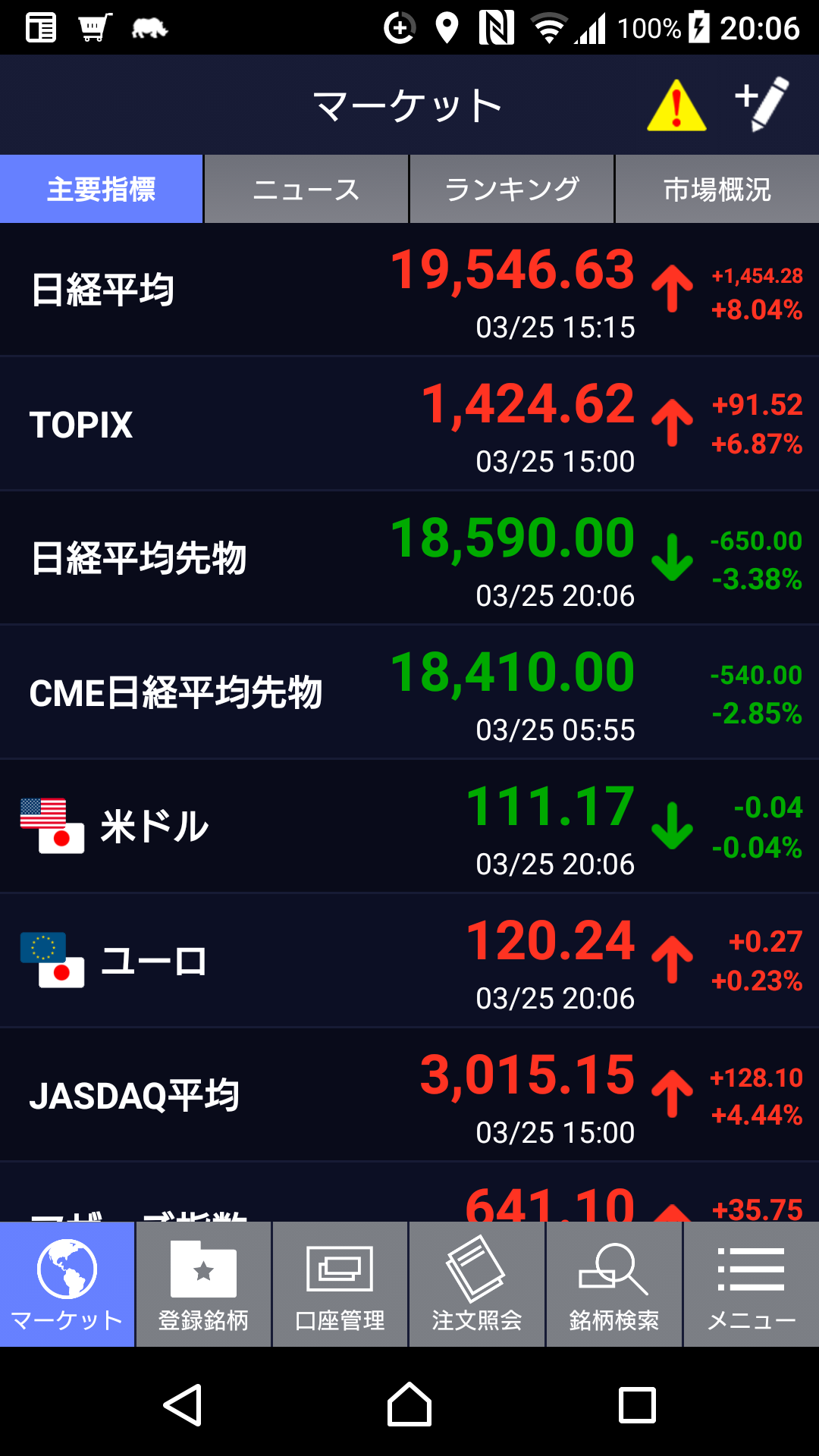
Task: Open the ユーロ exchange rate row
Action: pyautogui.click(x=409, y=961)
